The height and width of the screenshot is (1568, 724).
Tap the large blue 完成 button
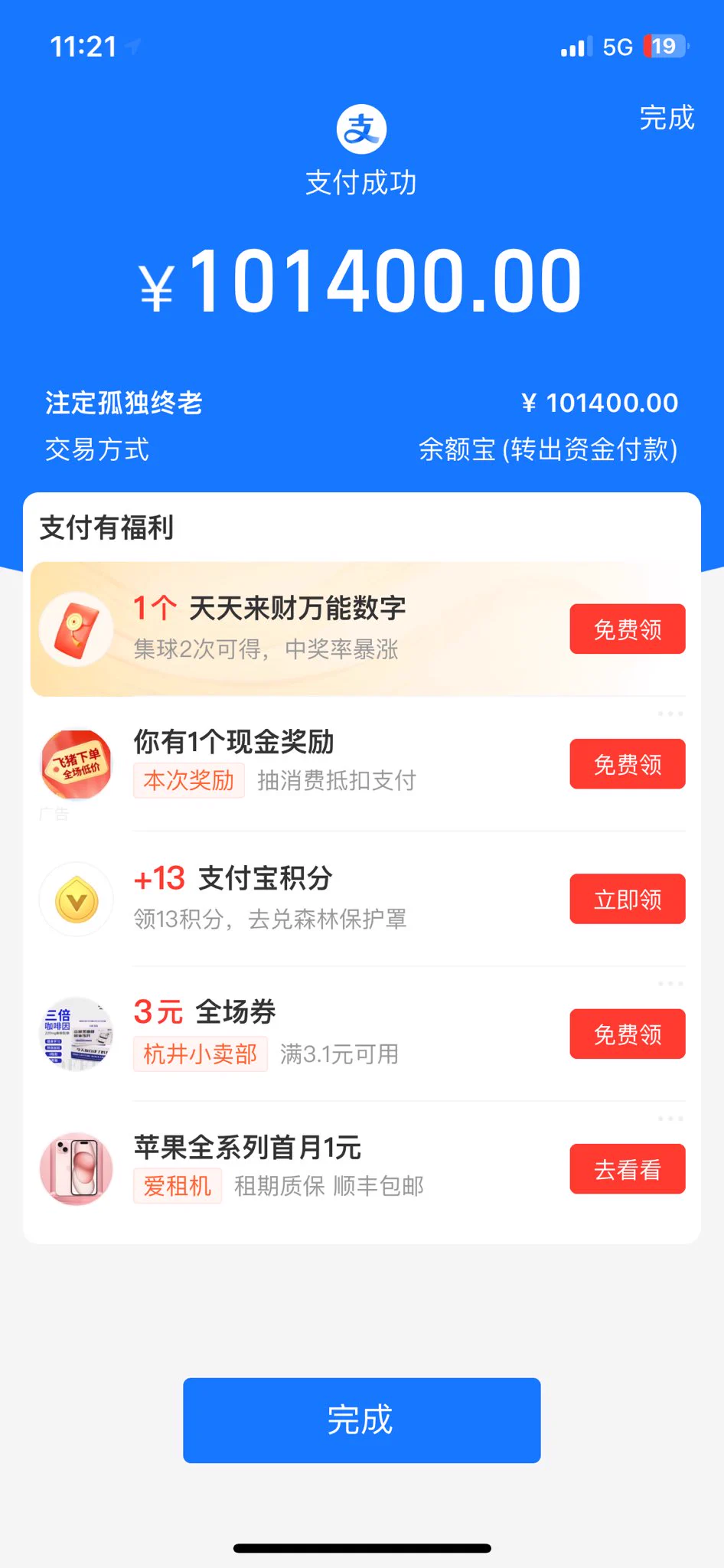pyautogui.click(x=361, y=1420)
